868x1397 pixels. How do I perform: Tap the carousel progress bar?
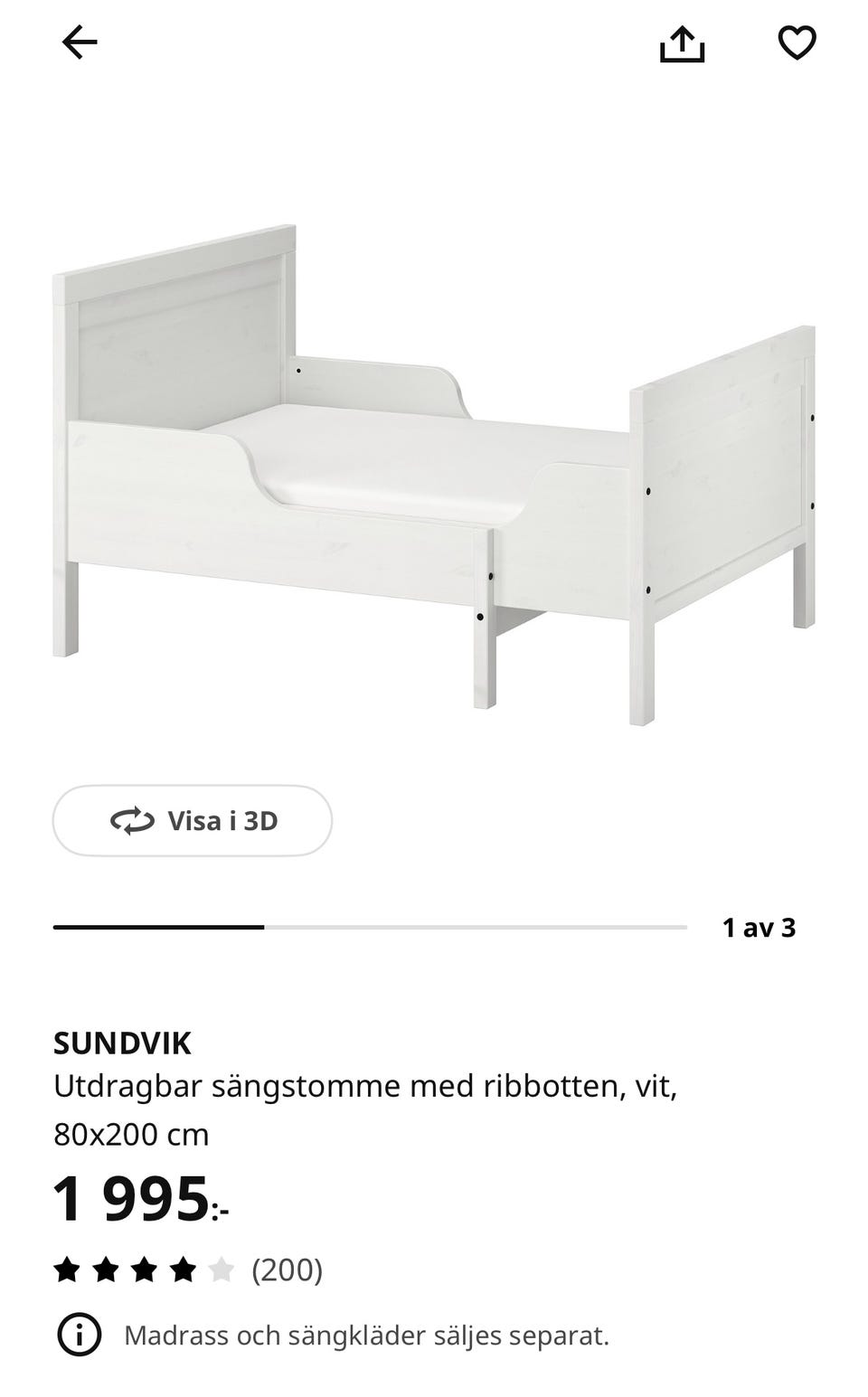pyautogui.click(x=369, y=926)
